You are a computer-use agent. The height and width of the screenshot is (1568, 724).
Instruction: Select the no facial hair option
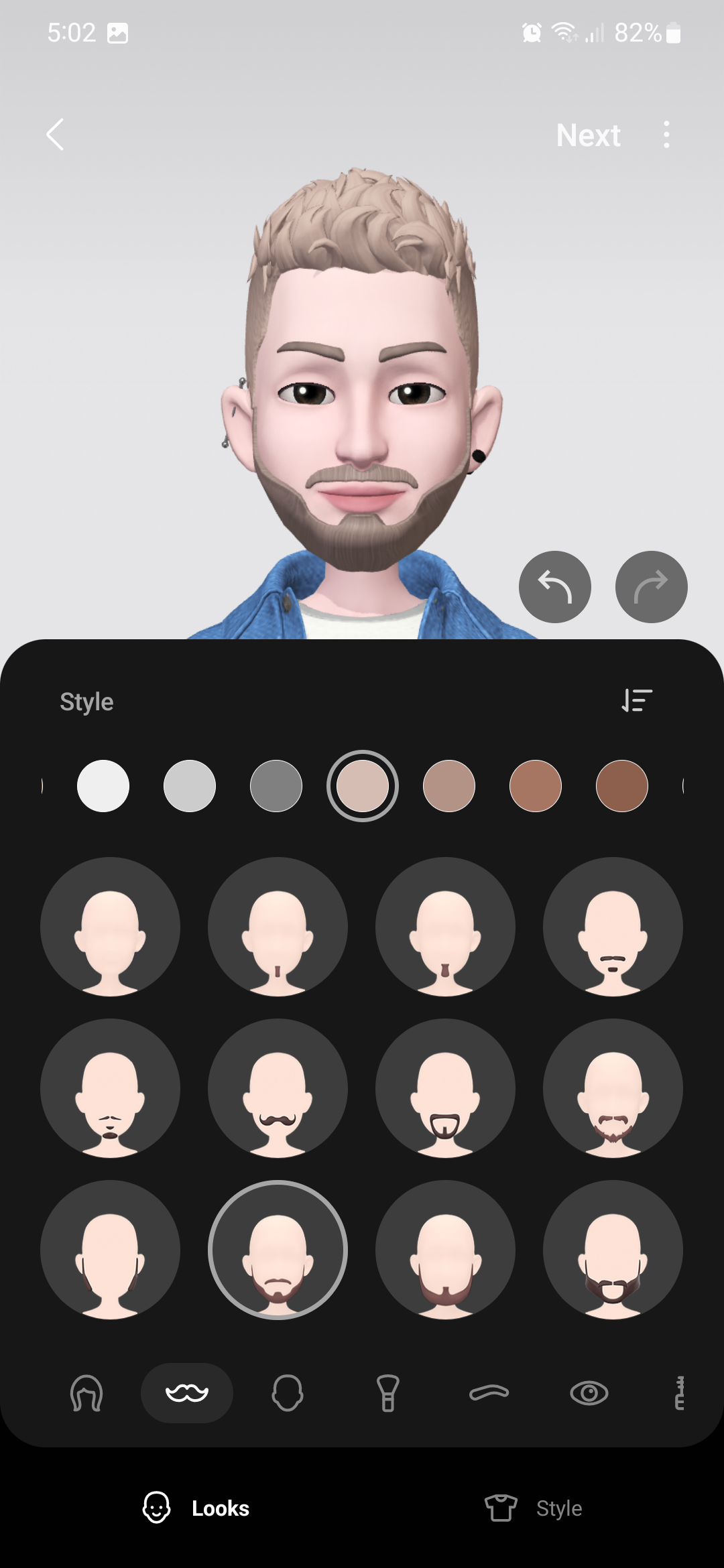[110, 927]
